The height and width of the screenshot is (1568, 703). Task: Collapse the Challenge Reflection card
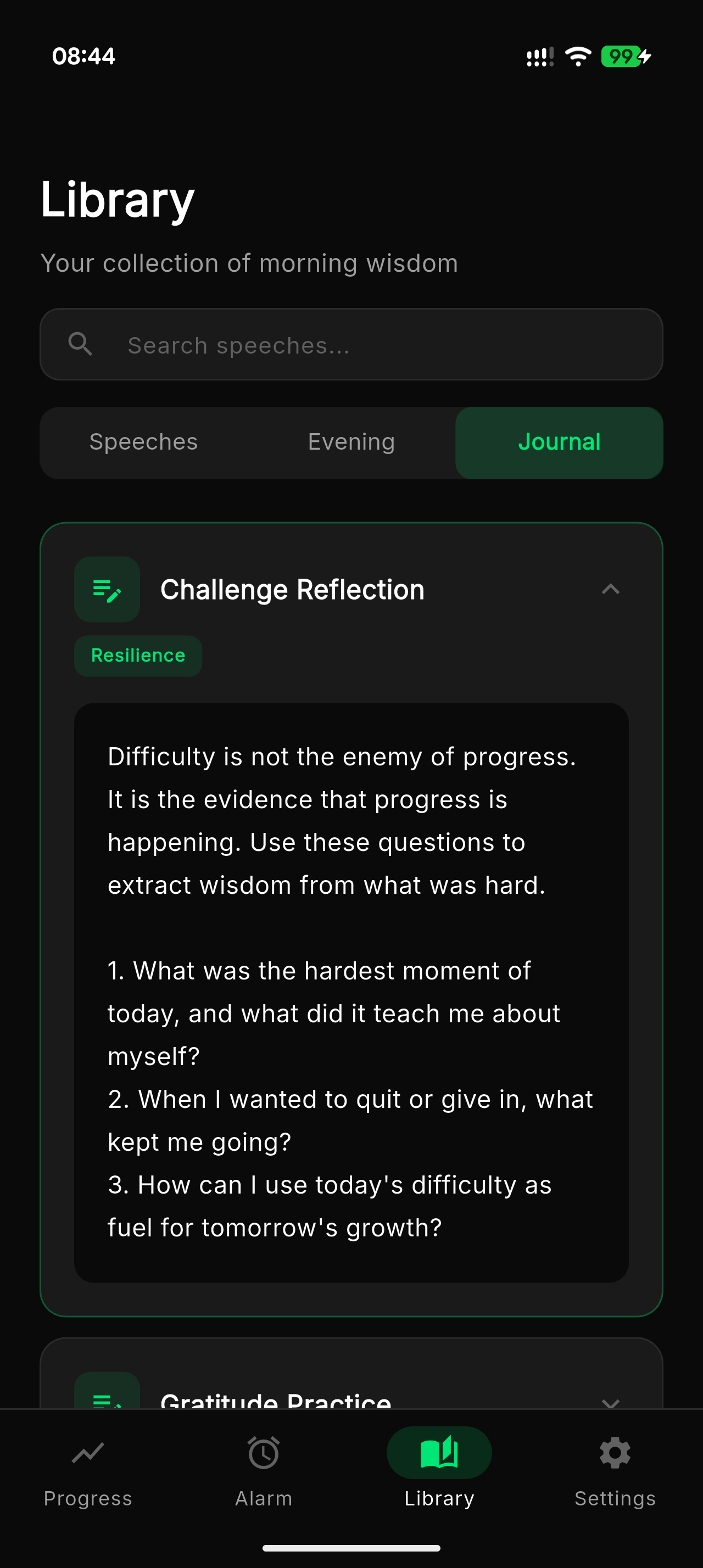click(610, 589)
